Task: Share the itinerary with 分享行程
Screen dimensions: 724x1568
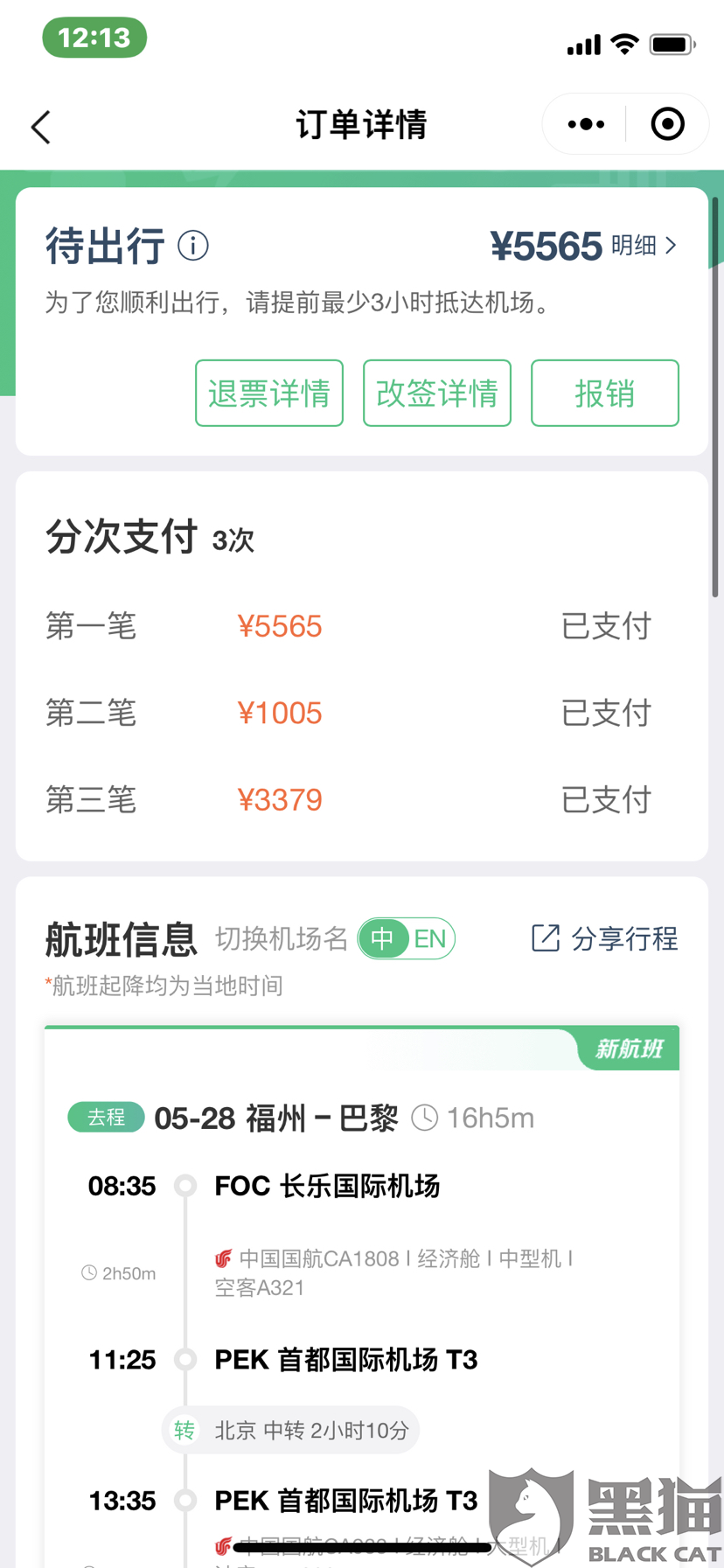Action: (605, 939)
